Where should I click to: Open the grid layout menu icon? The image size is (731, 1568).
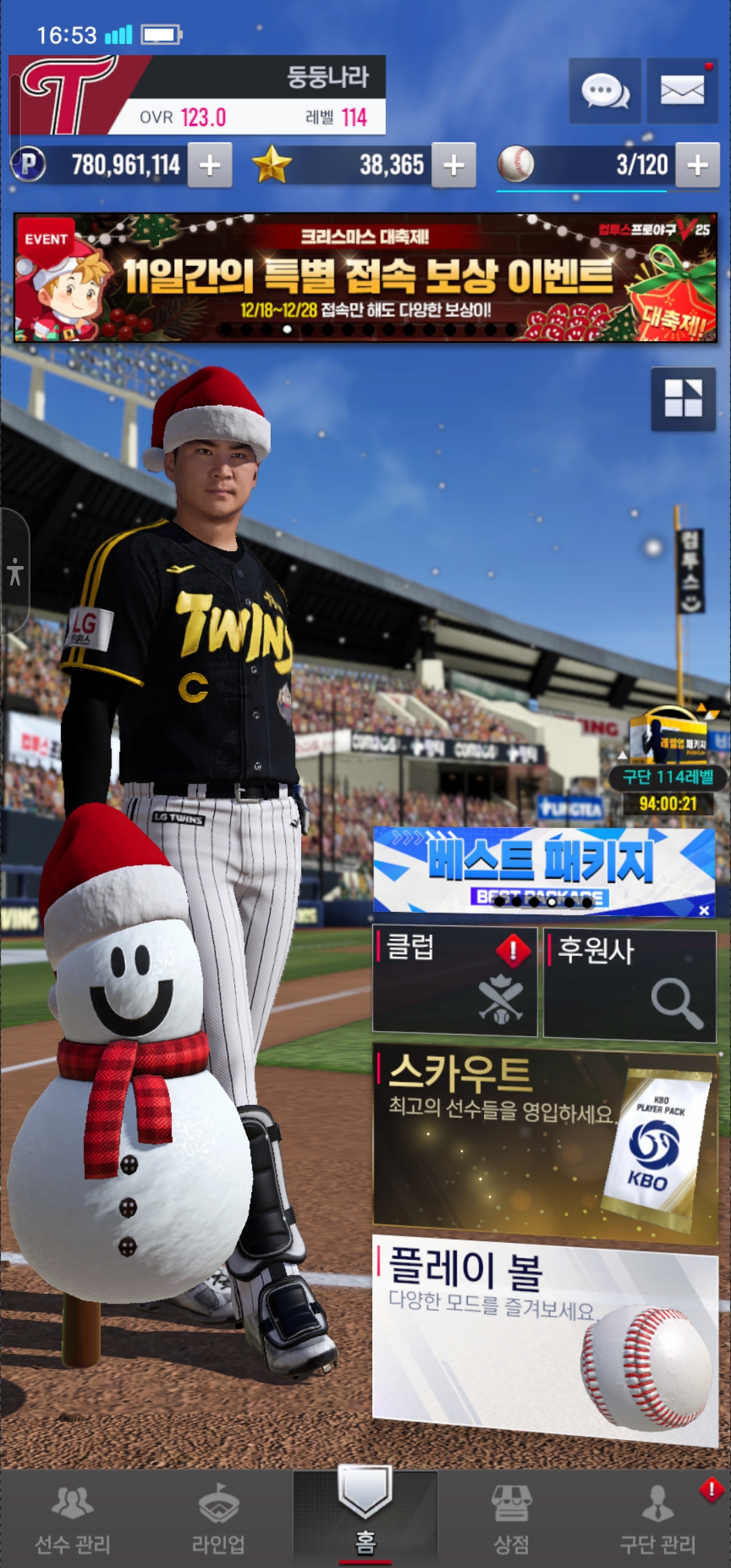click(x=683, y=399)
